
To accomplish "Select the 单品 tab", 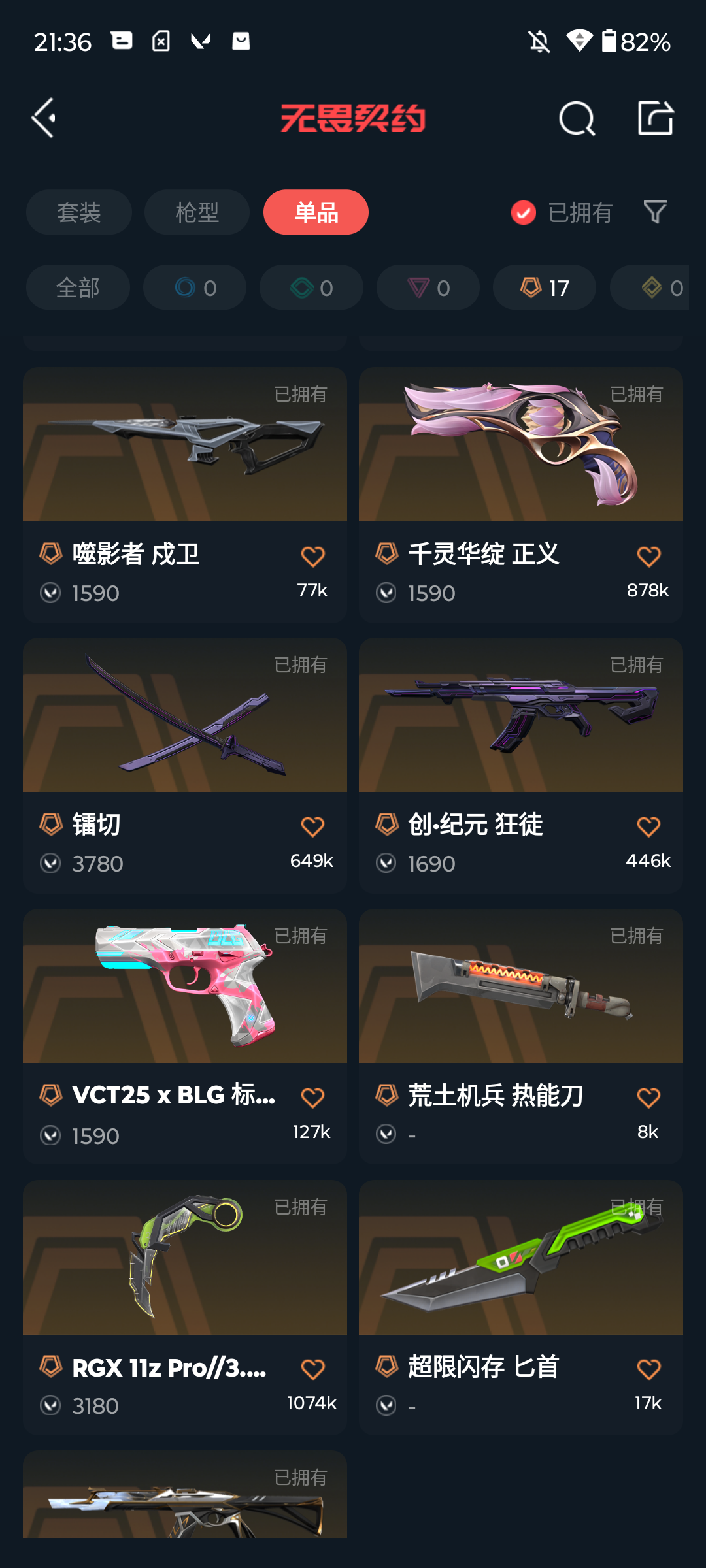I will coord(316,212).
